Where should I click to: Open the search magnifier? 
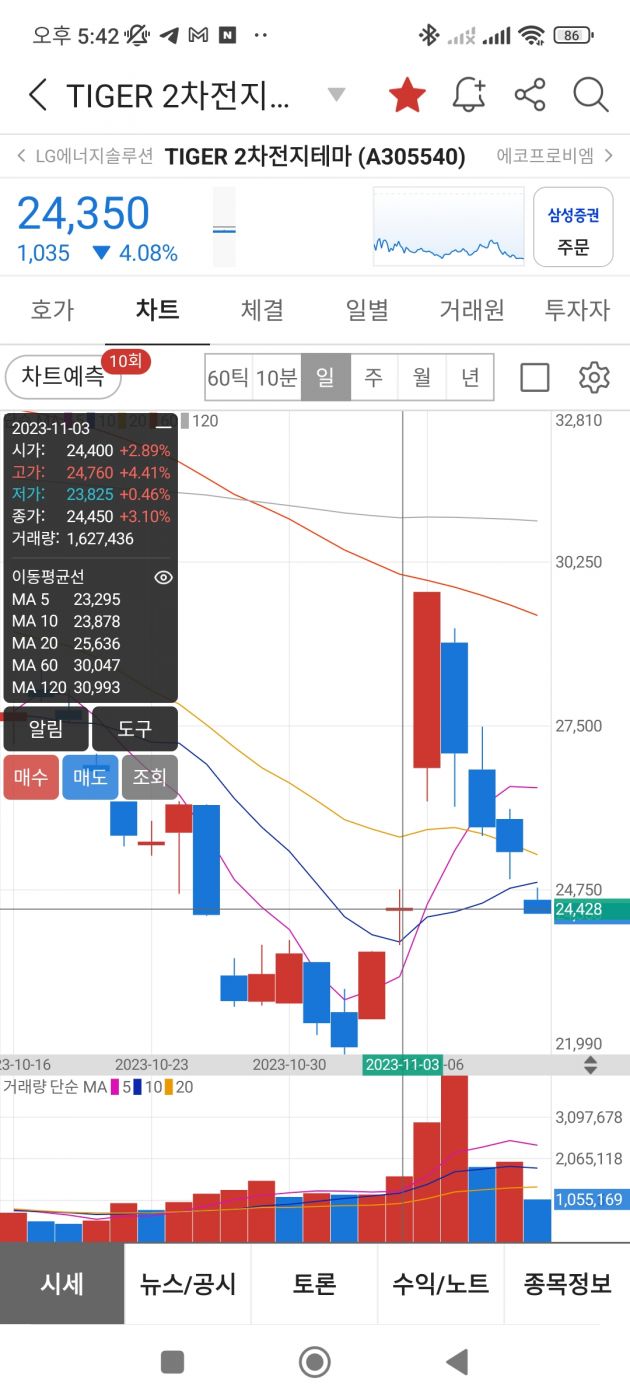591,96
